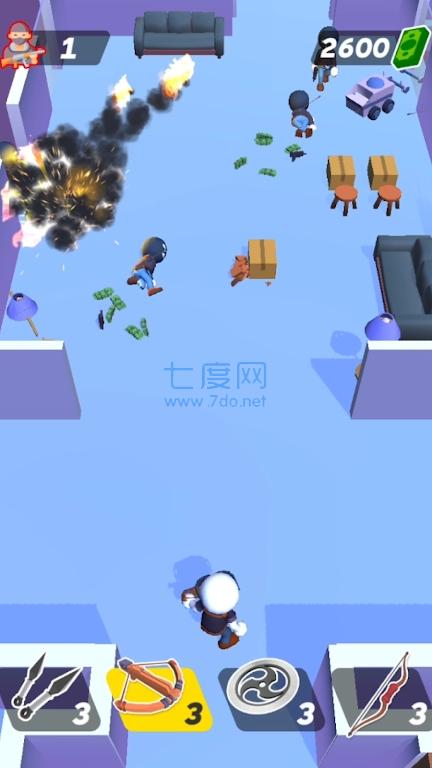This screenshot has width=432, height=768.
Task: Equip the red longbow weapon
Action: pos(382,695)
